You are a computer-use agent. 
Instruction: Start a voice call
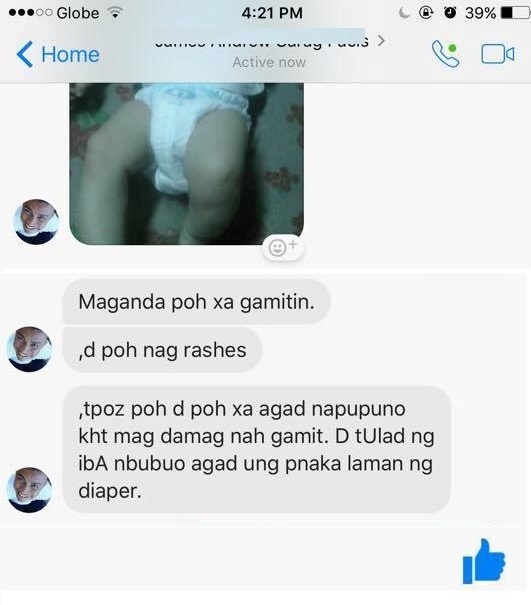click(446, 54)
